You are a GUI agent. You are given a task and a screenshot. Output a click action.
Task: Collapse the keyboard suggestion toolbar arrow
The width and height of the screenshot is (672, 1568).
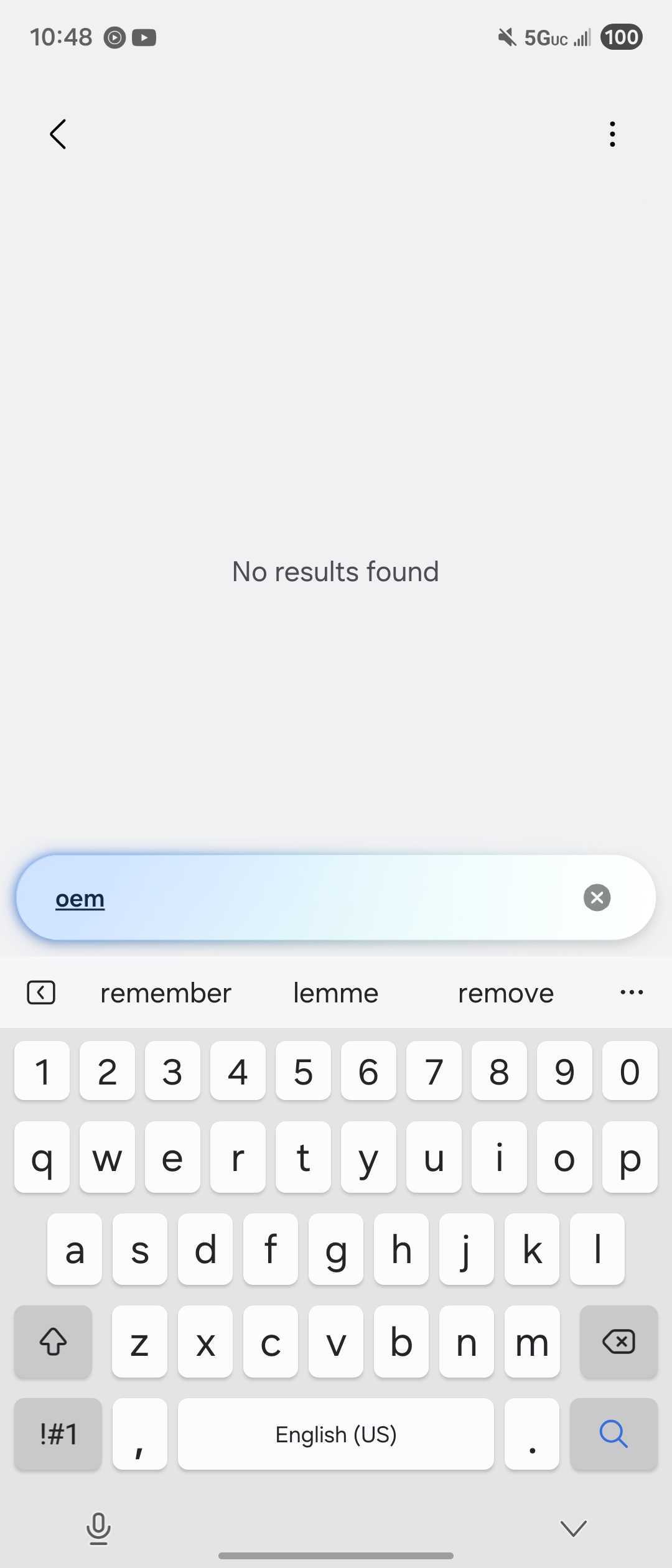pyautogui.click(x=41, y=992)
